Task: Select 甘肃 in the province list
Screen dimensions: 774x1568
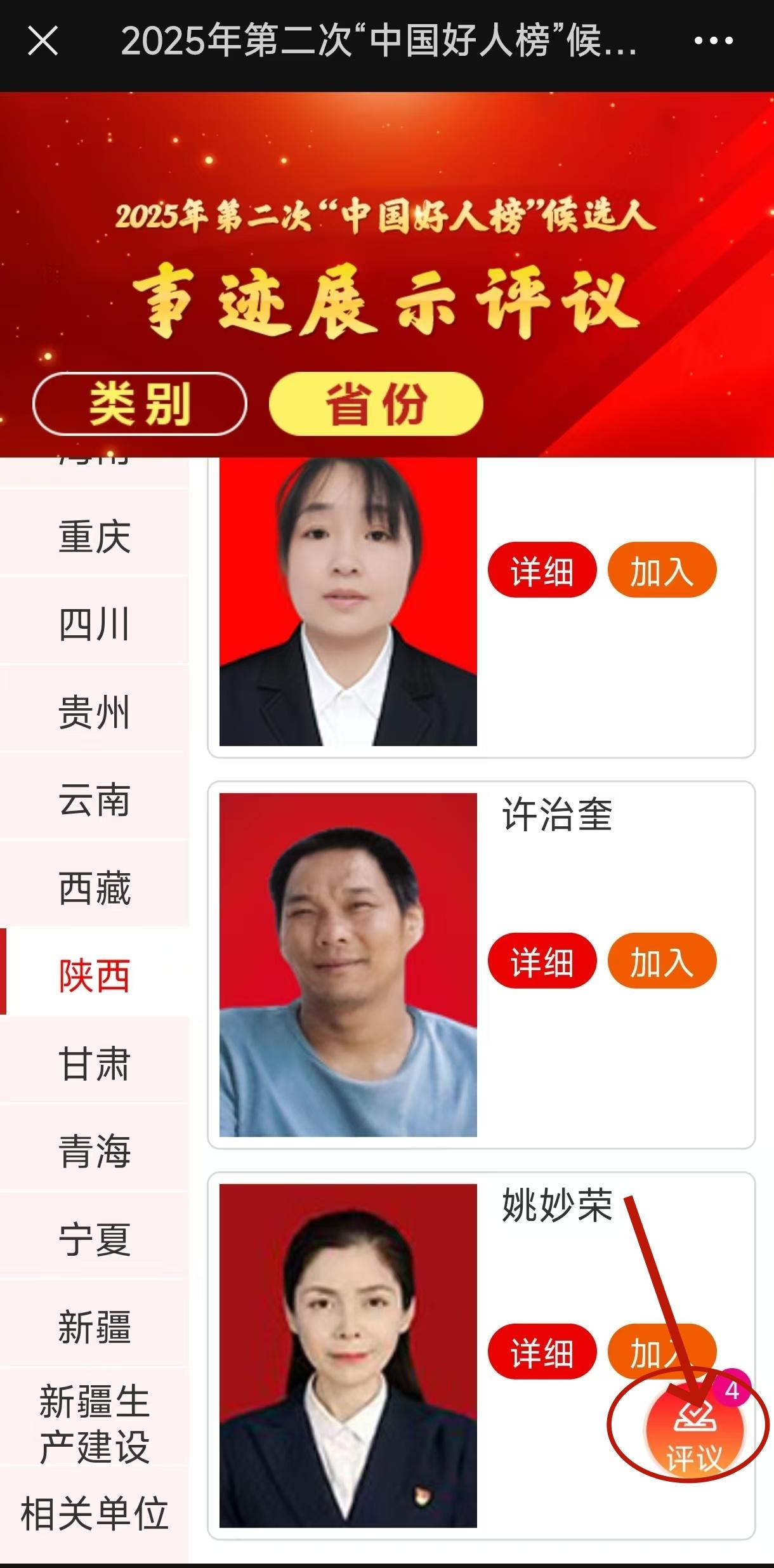Action: point(95,1064)
